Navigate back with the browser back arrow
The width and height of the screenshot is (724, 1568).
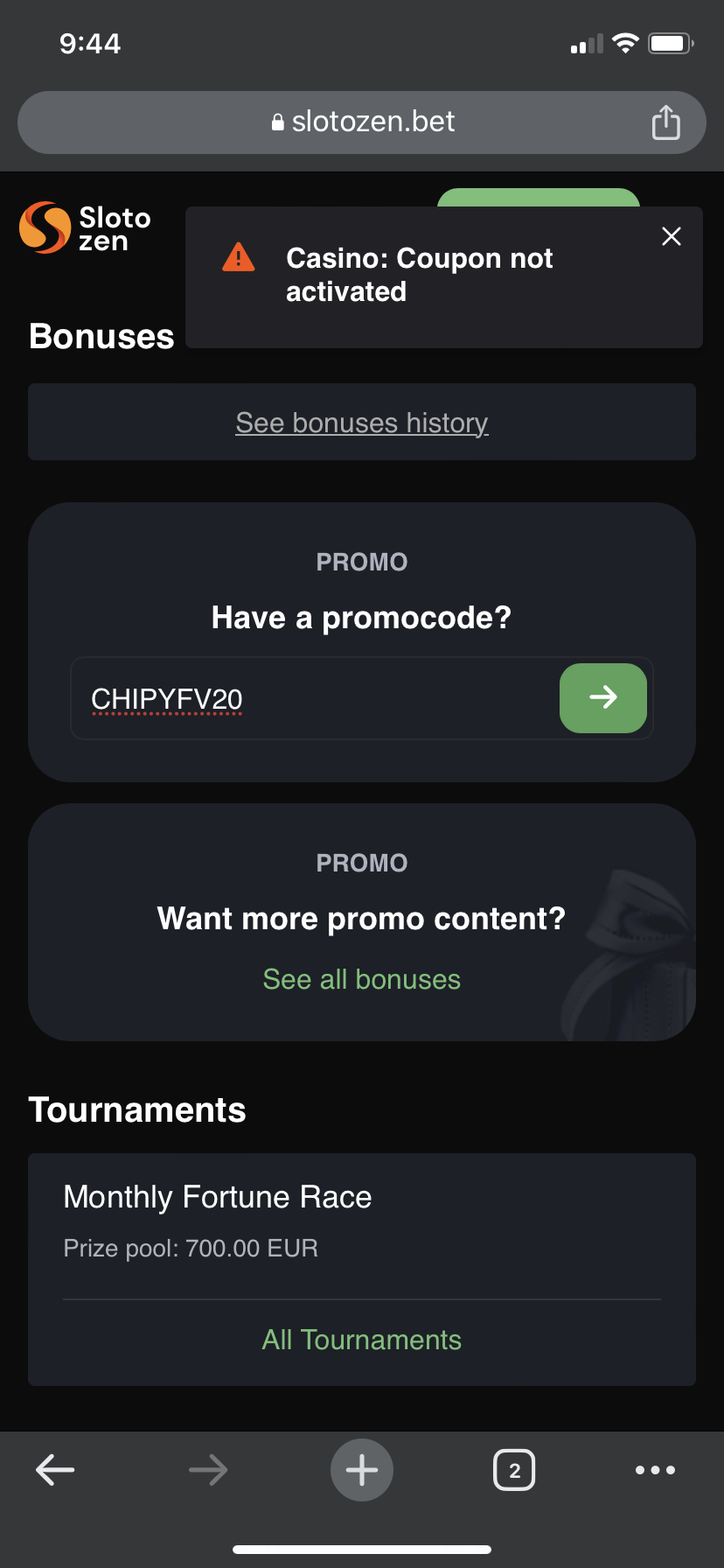(54, 1469)
